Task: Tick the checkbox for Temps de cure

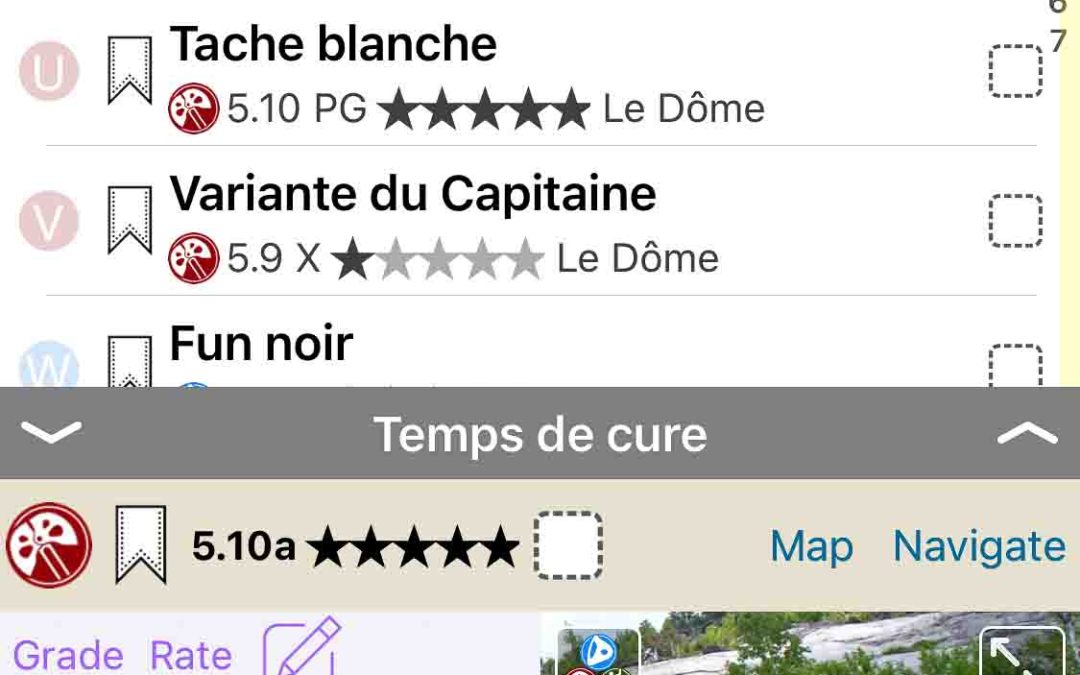Action: [x=568, y=545]
